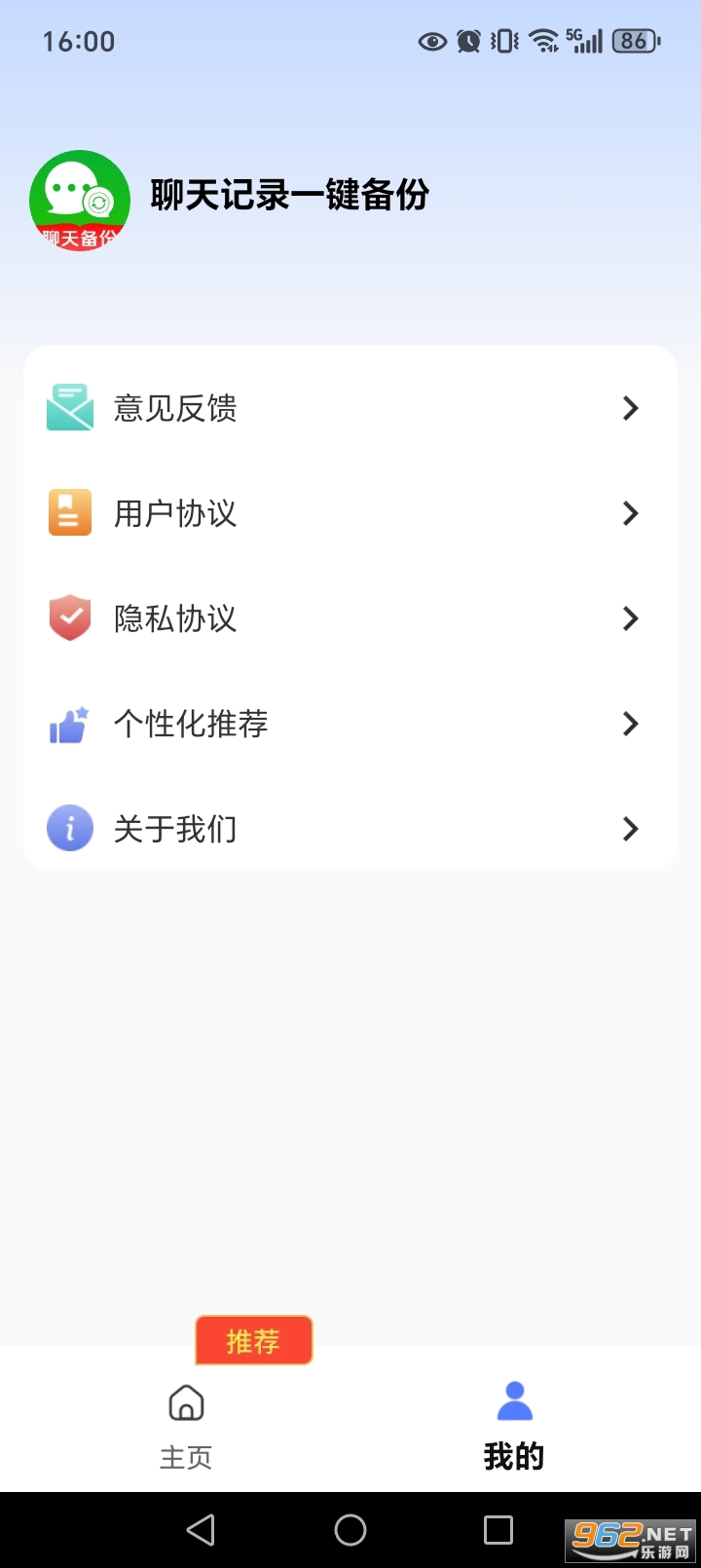Open 隐私协议 via its right arrow

[x=630, y=617]
